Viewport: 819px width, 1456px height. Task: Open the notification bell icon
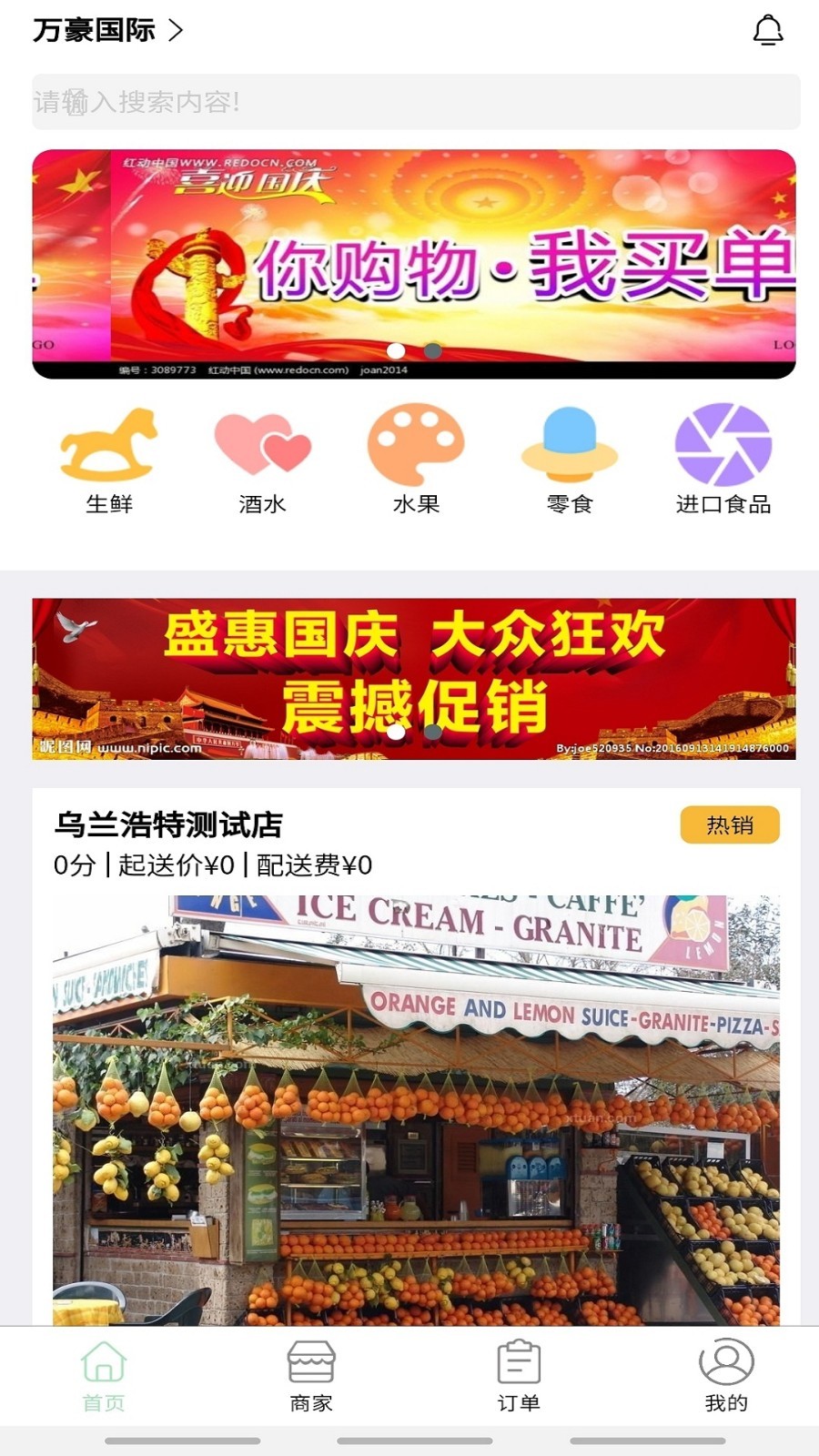pyautogui.click(x=769, y=30)
